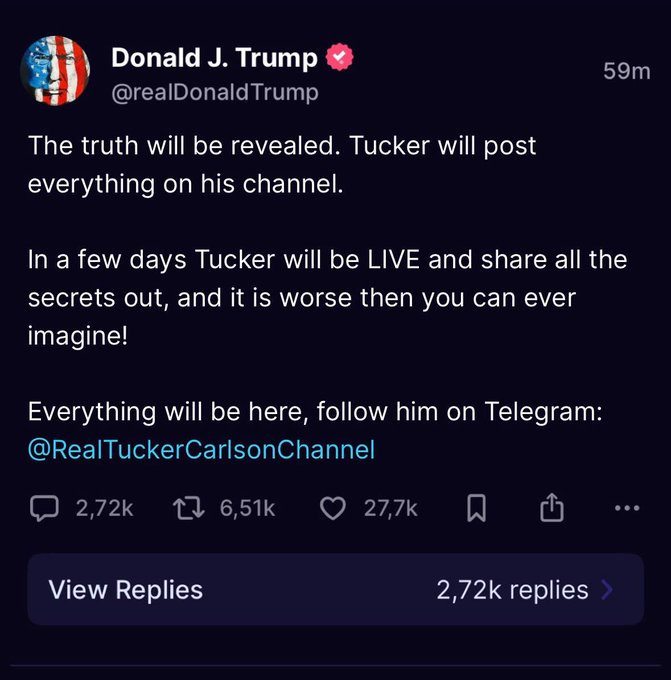Image resolution: width=671 pixels, height=680 pixels.
Task: Open Donald J. Trump's profile avatar
Action: [55, 71]
